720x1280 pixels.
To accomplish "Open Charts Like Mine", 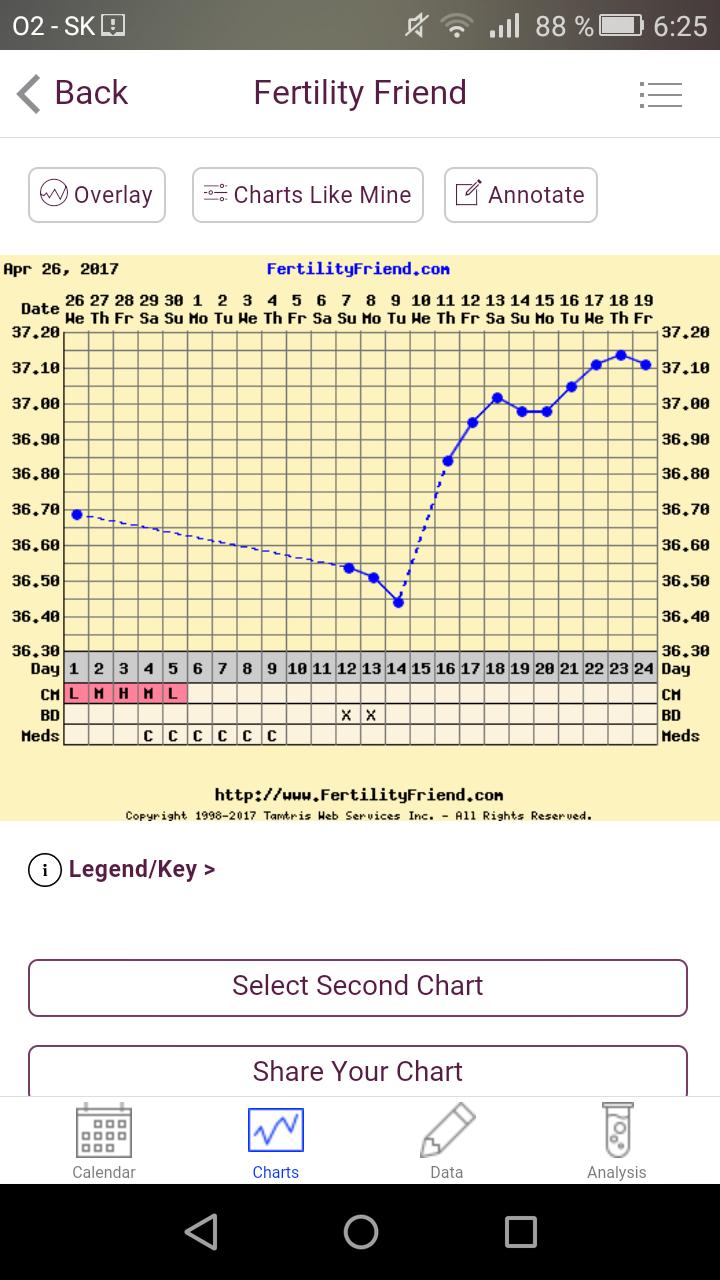I will (308, 195).
